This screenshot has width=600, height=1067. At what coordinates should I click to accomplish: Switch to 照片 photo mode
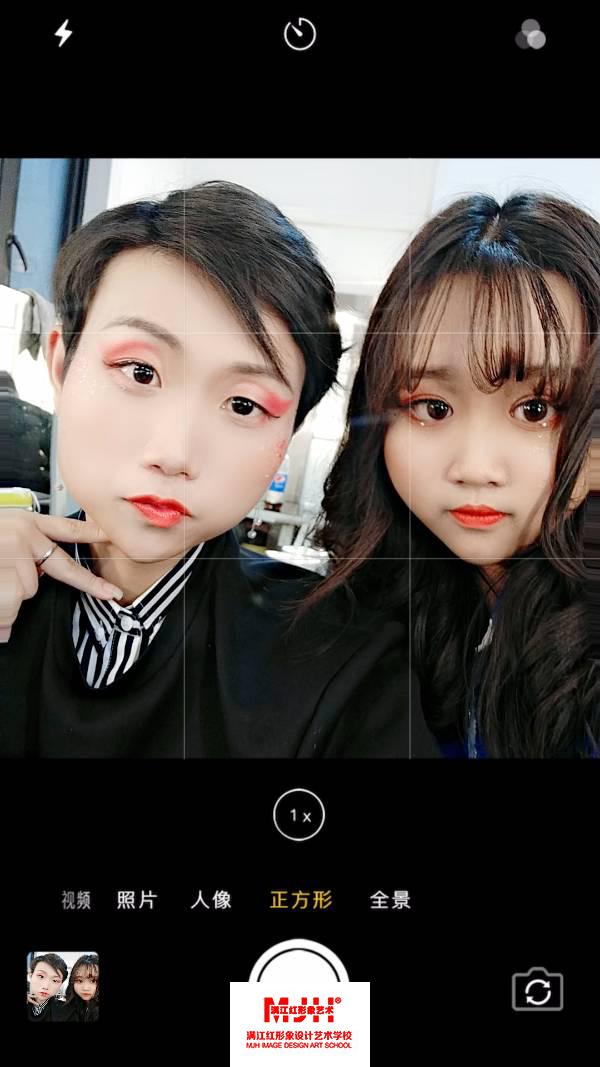[137, 900]
